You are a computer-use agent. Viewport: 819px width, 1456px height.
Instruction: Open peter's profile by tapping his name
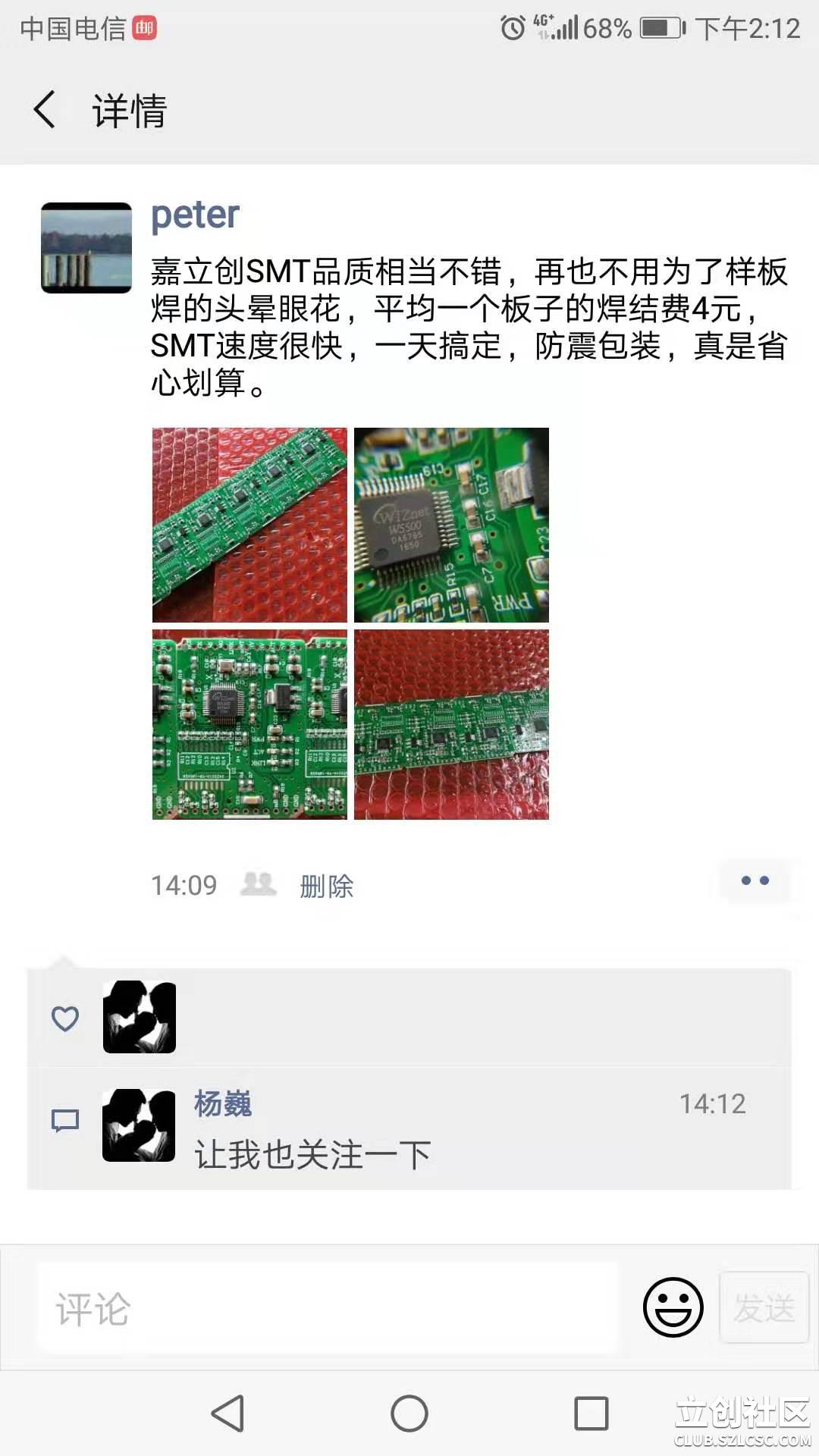(193, 215)
